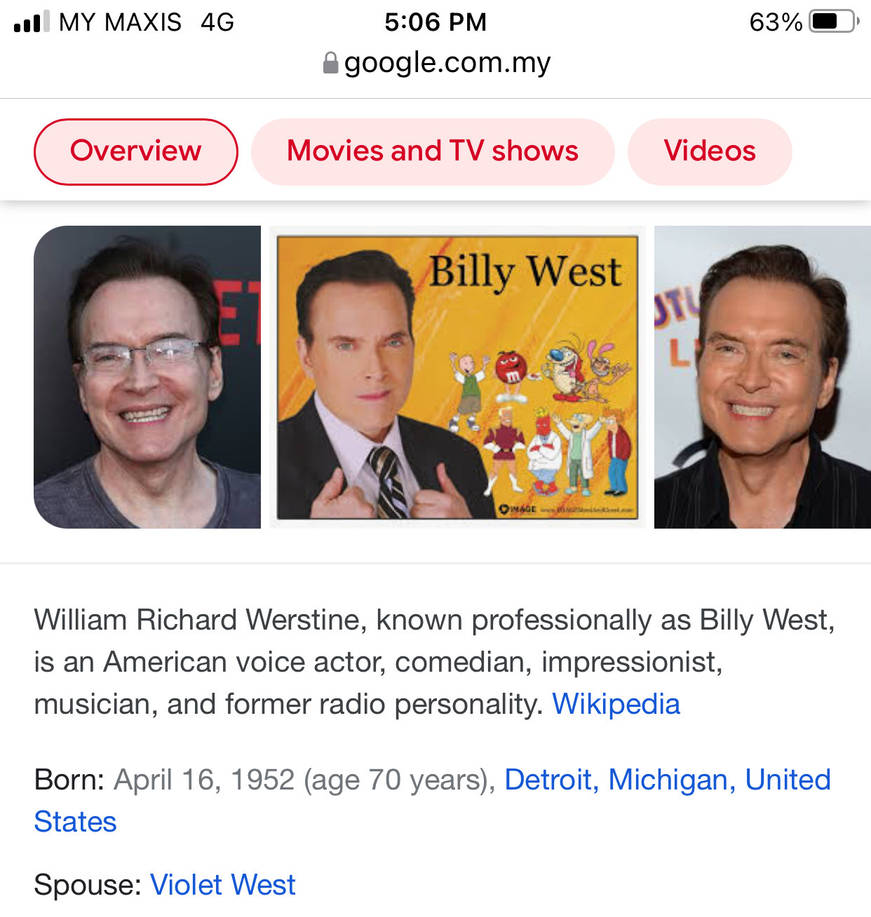Tap the clock showing 5:06 PM
Image resolution: width=871 pixels, height=917 pixels.
(x=436, y=21)
